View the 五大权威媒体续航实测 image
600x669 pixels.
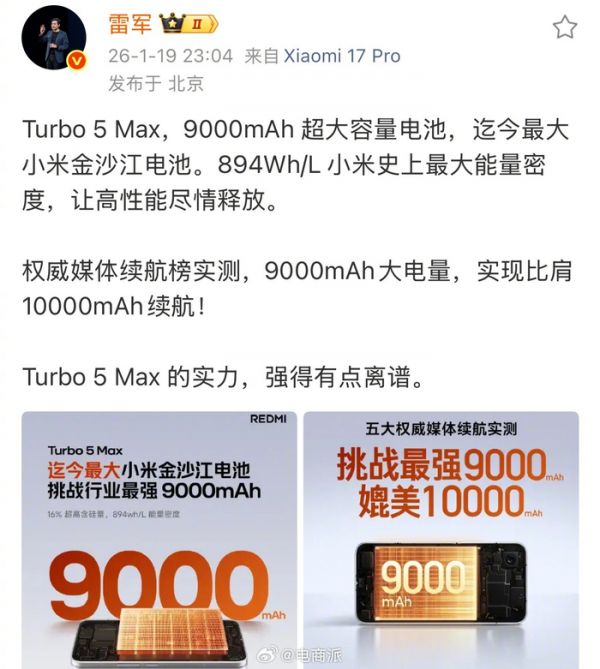coord(440,539)
